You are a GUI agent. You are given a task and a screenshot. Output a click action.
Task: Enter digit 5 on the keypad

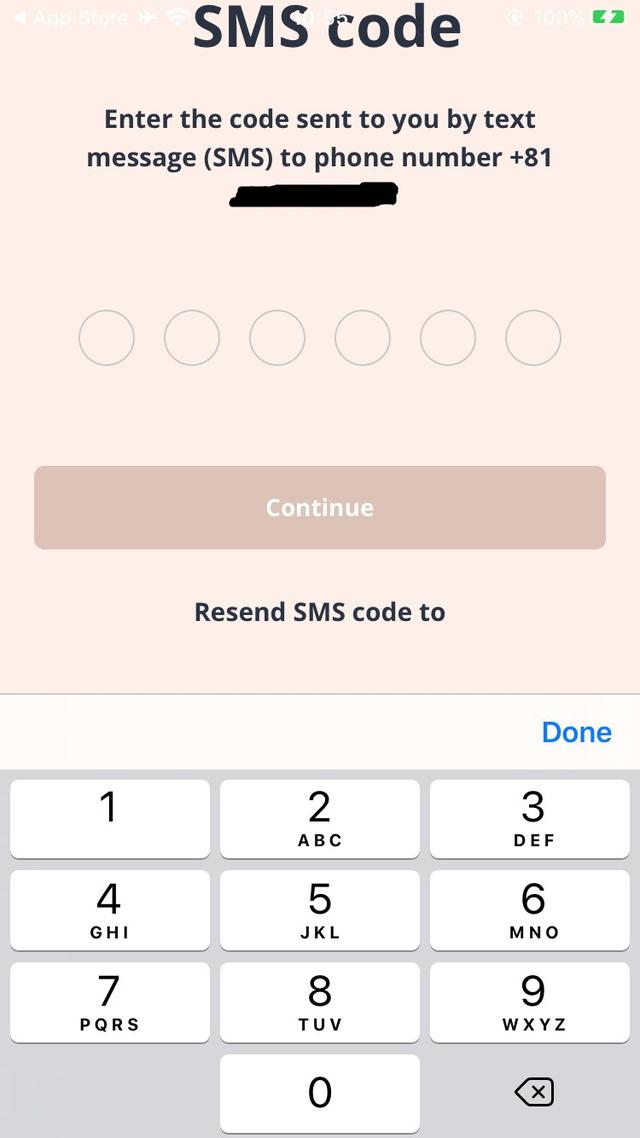320,910
